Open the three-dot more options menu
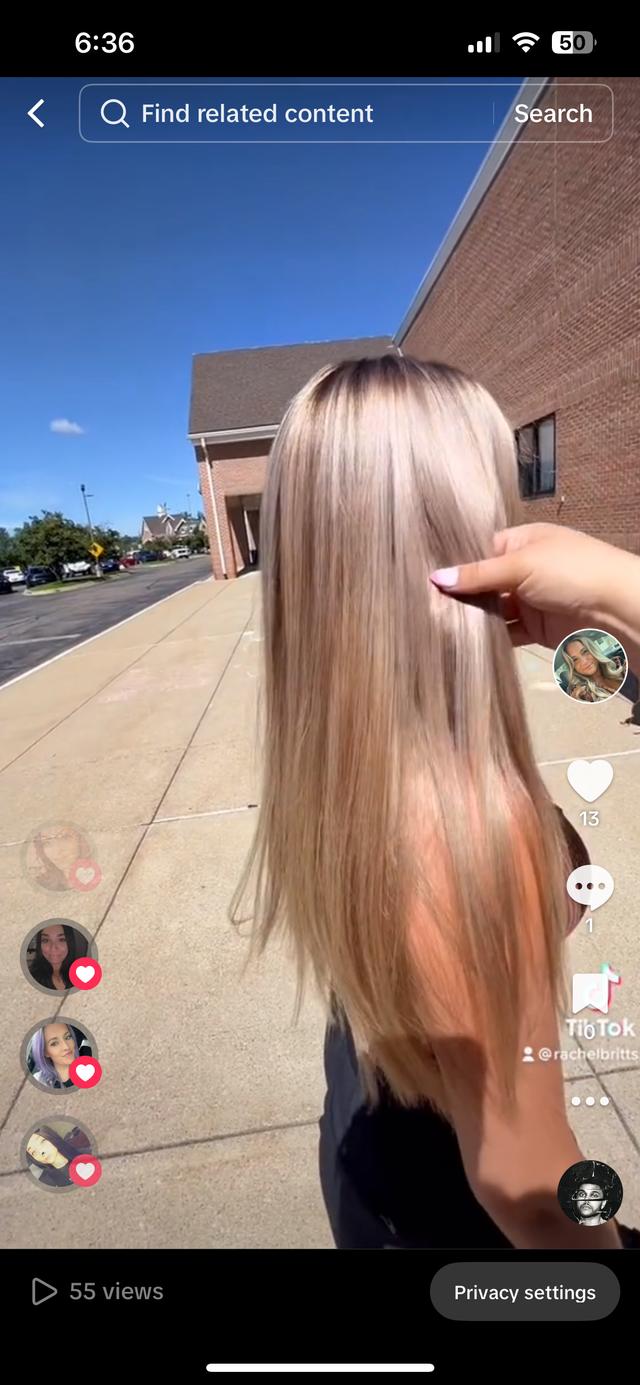640x1385 pixels. (590, 1101)
